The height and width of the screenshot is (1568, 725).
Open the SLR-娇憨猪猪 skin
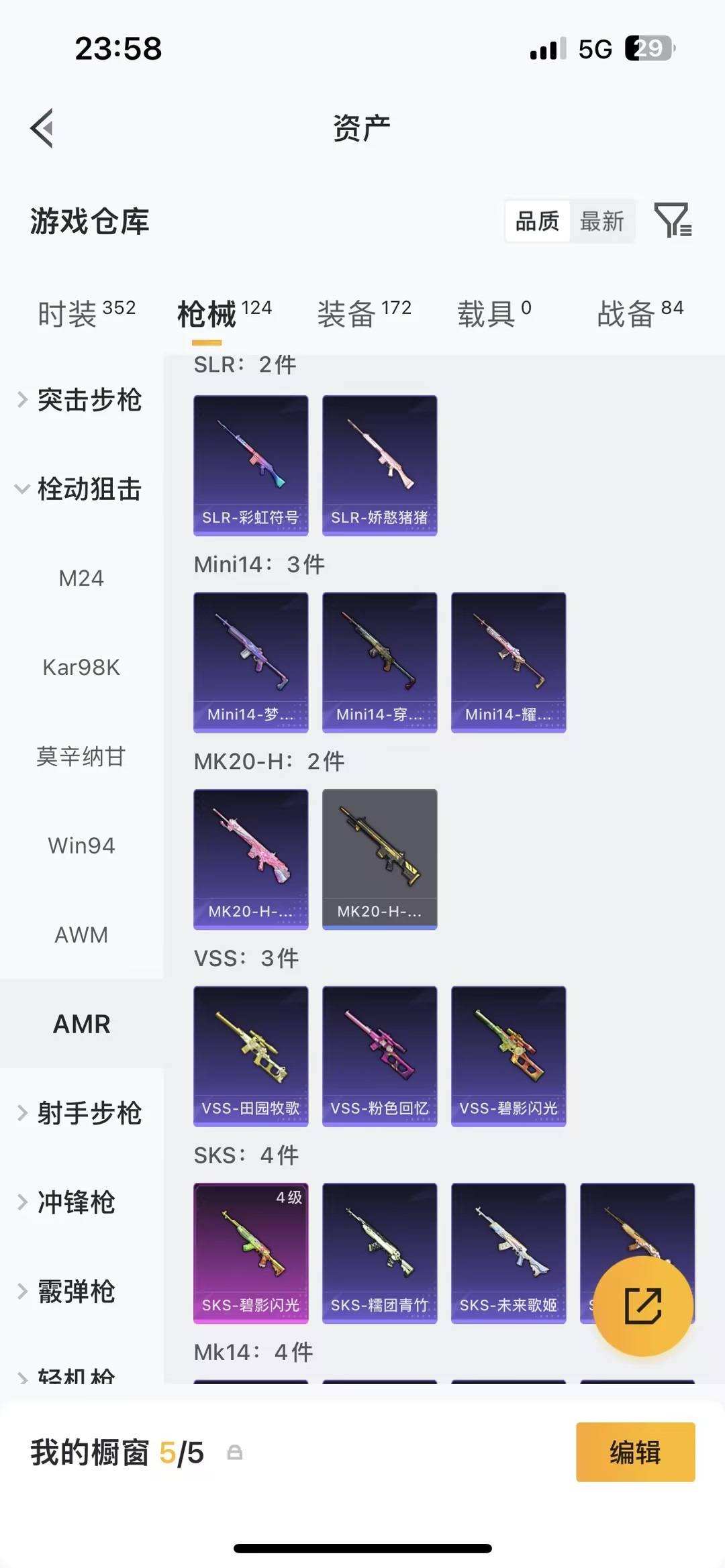click(x=379, y=465)
